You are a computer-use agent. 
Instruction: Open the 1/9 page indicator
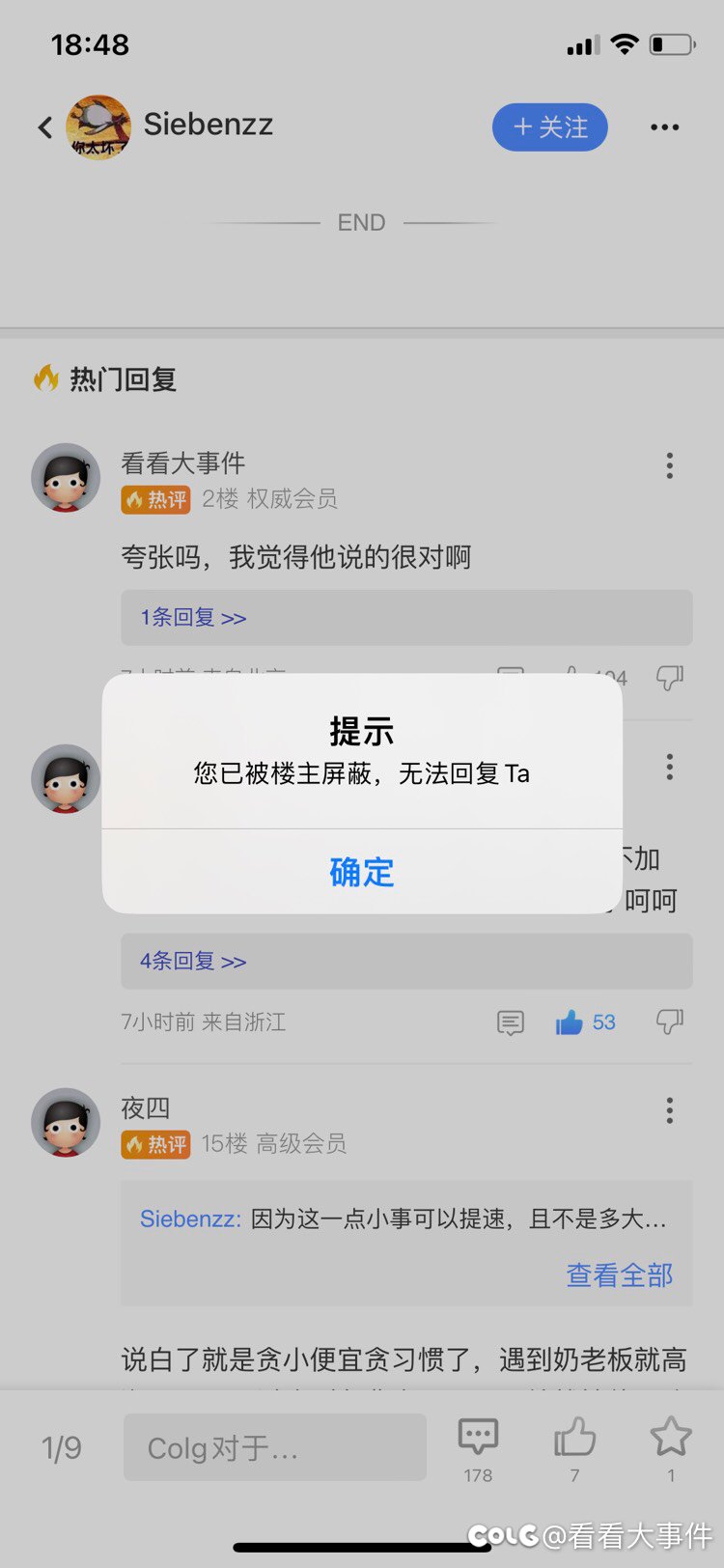pos(62,1448)
